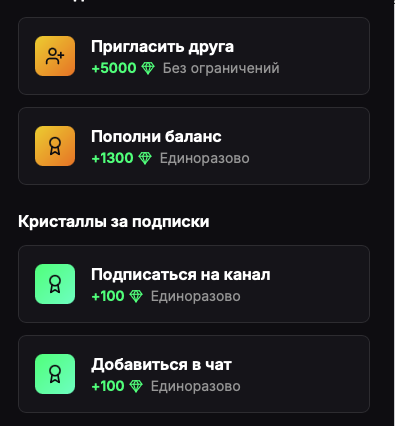Choose the Добавиться в чат task
This screenshot has width=395, height=426.
pyautogui.click(x=194, y=374)
